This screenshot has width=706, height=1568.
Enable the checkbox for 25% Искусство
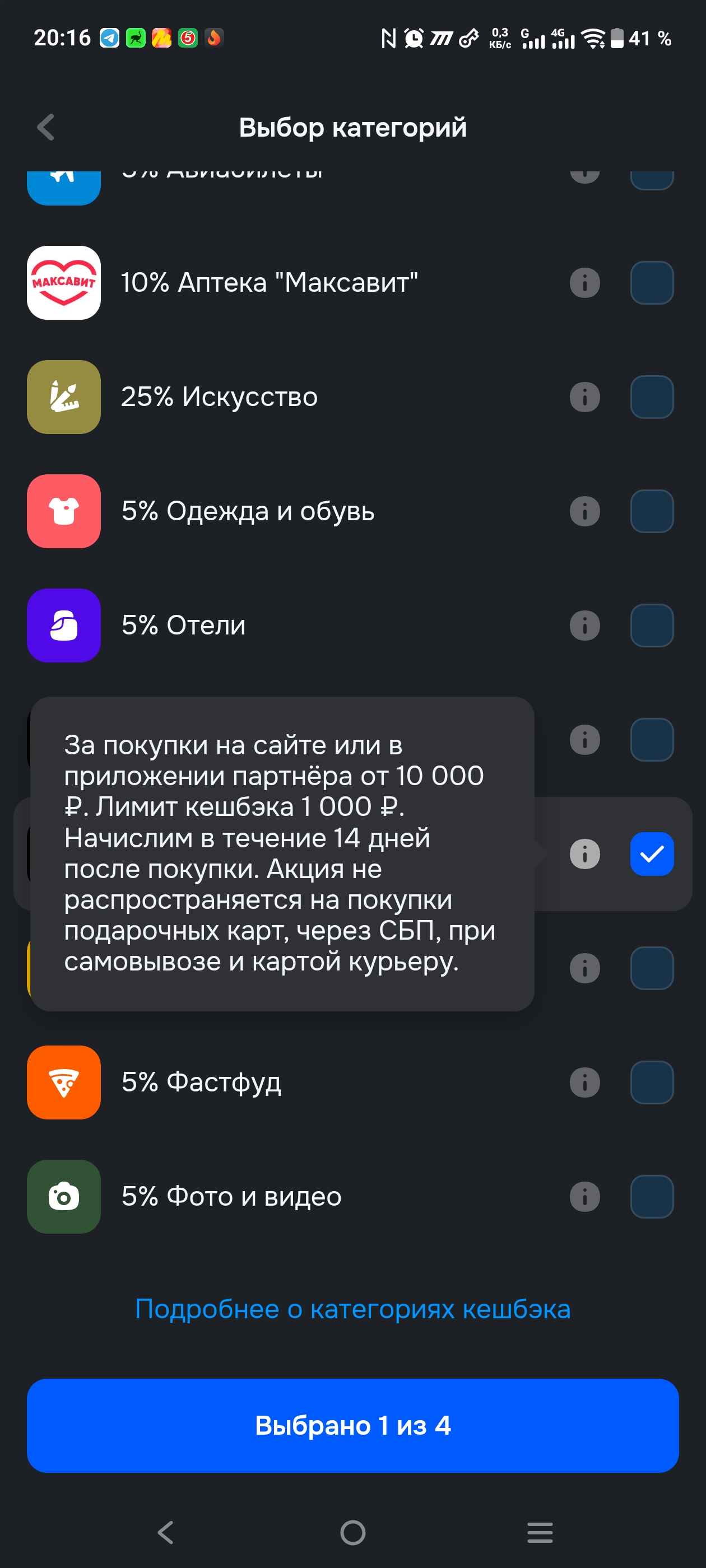652,397
